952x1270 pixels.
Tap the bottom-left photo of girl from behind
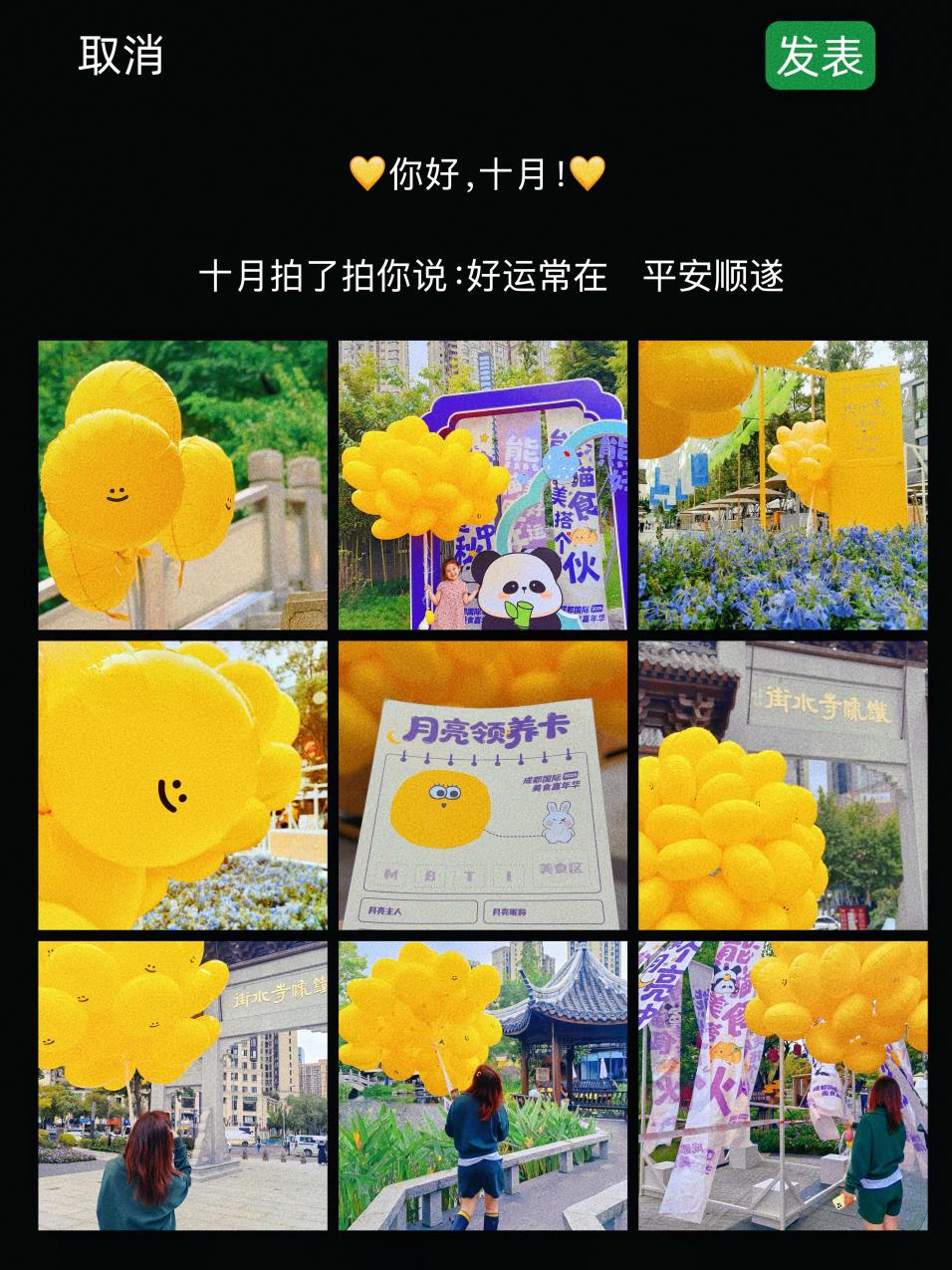(x=179, y=1086)
